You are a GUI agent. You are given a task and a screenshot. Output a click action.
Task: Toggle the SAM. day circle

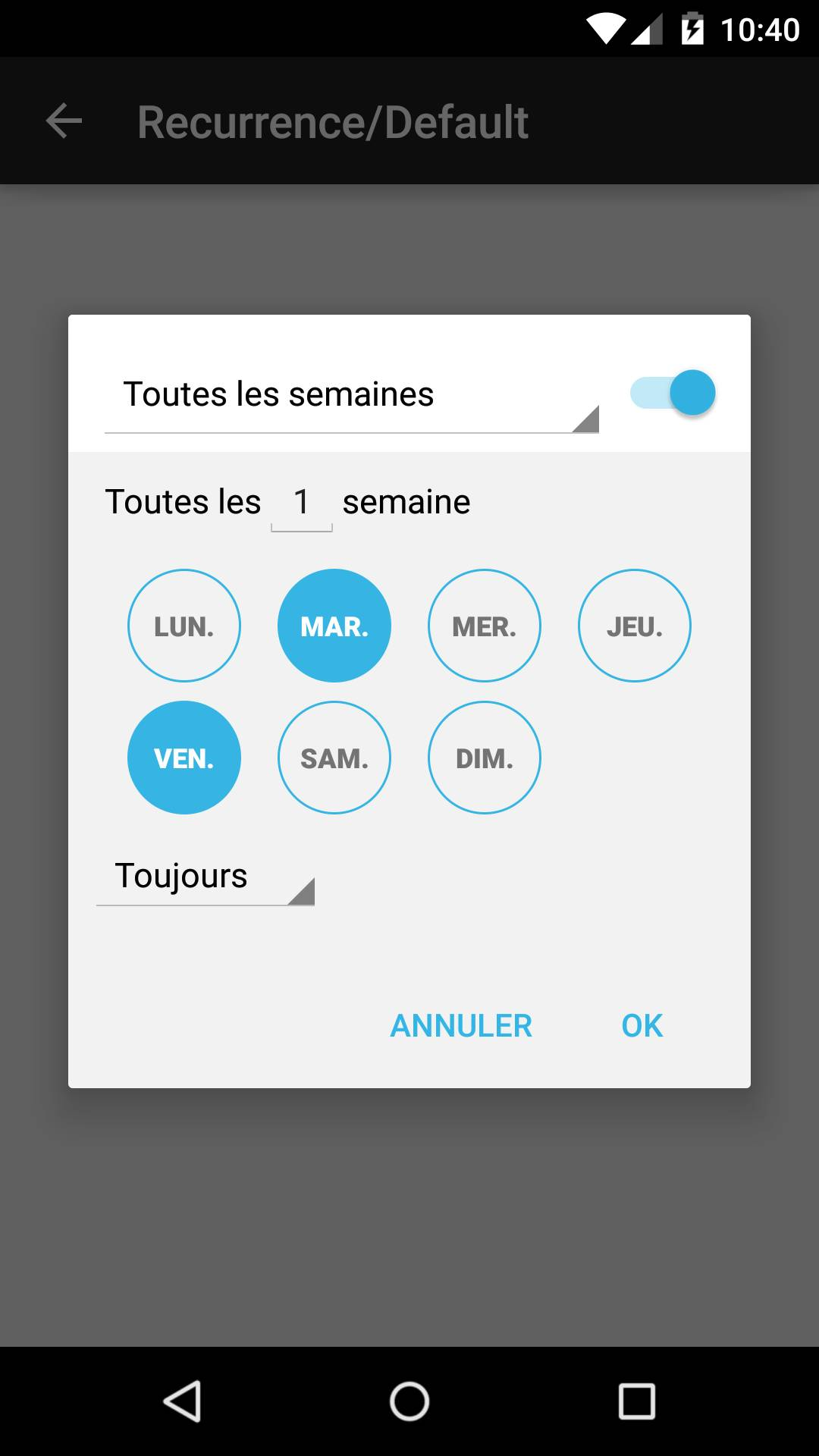(334, 758)
